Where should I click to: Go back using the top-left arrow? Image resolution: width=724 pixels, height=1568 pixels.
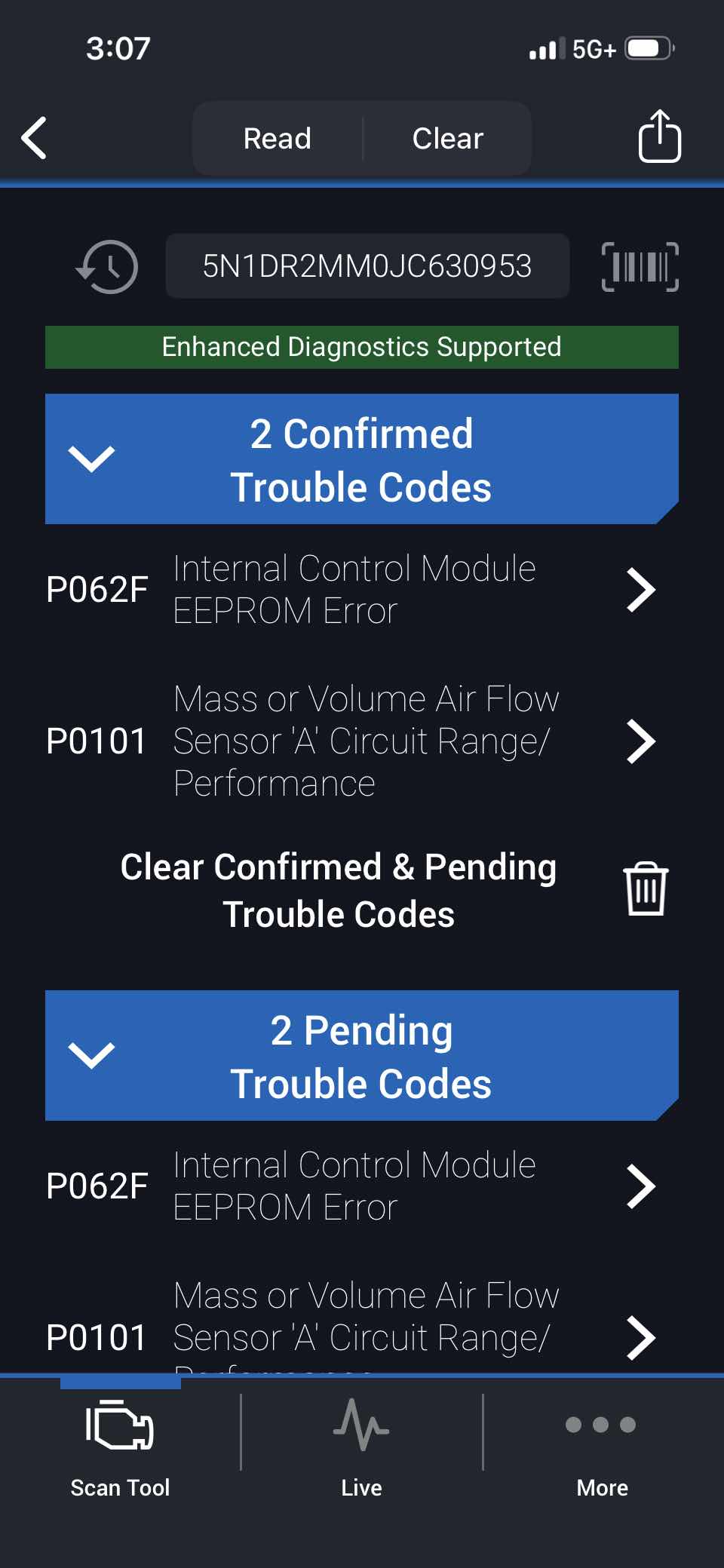(x=35, y=138)
